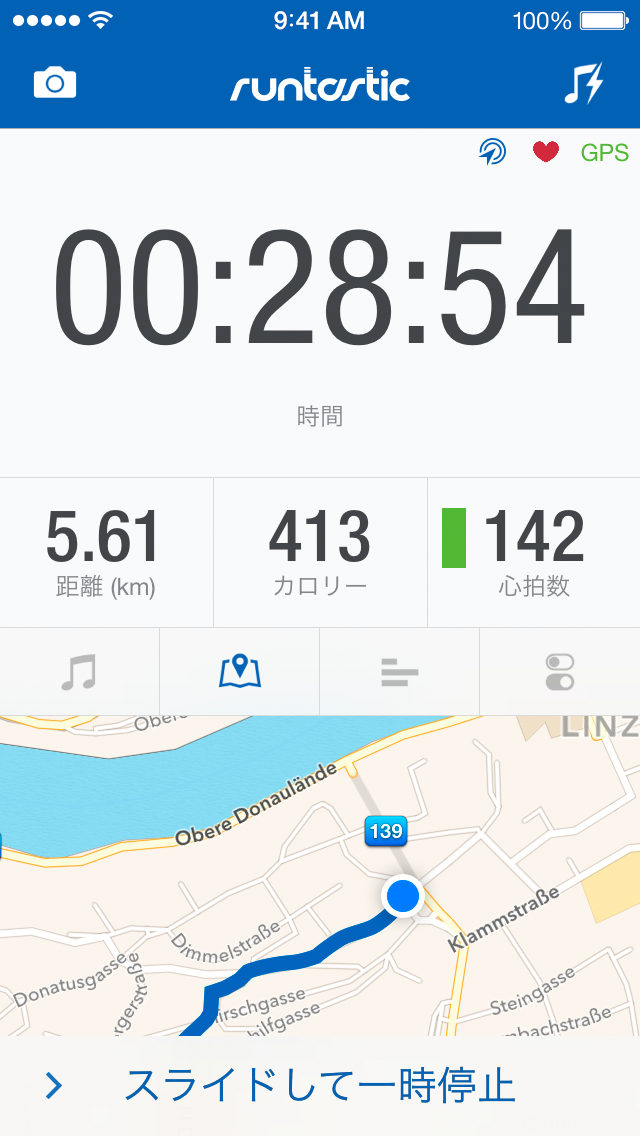Image resolution: width=640 pixels, height=1136 pixels.
Task: Open the power song music icon
Action: (583, 84)
